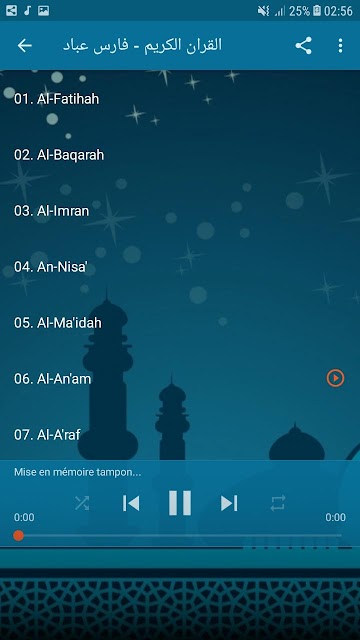The width and height of the screenshot is (360, 640).
Task: Share this Quran recitation app
Action: click(x=303, y=46)
